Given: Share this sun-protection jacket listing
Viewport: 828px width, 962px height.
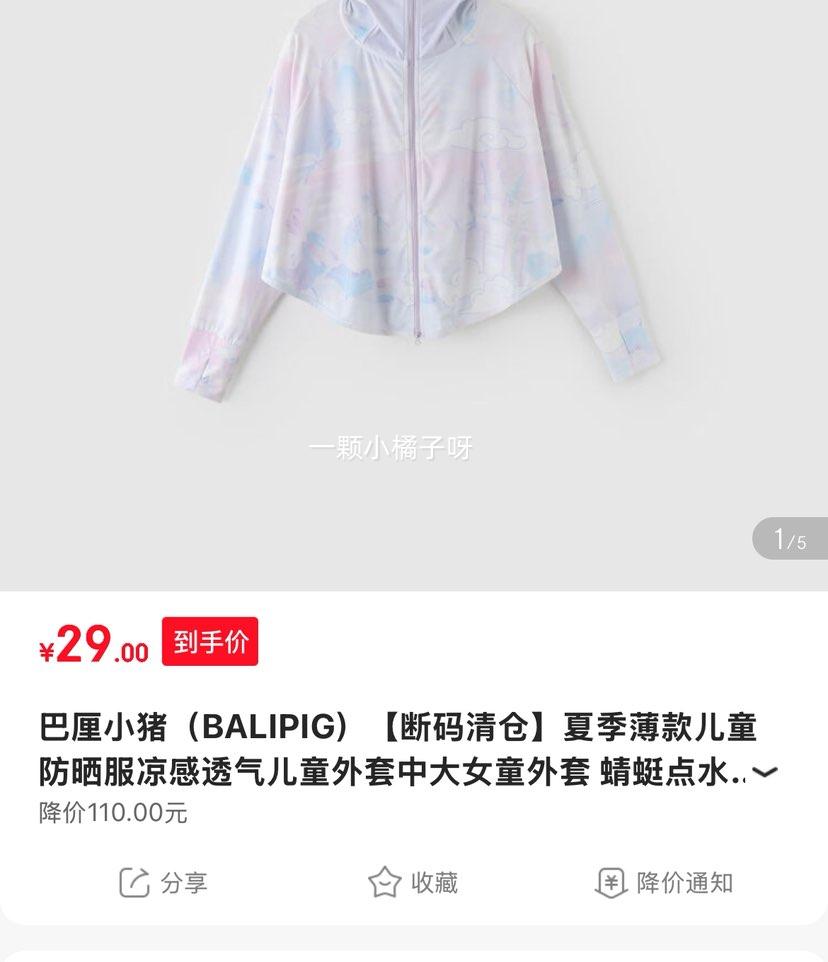Looking at the screenshot, I should coord(163,883).
